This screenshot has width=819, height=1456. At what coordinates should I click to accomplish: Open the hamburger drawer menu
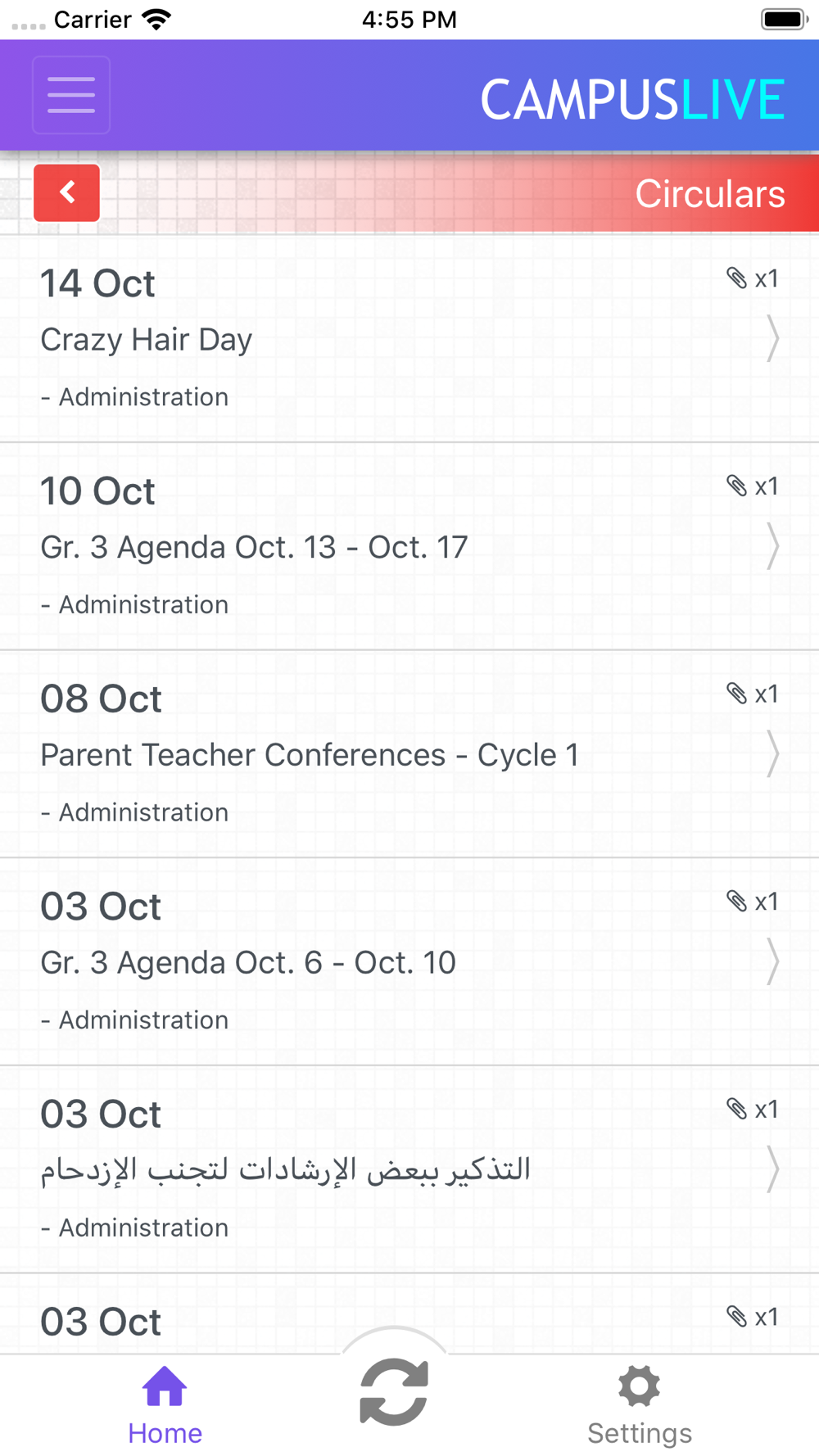(71, 95)
